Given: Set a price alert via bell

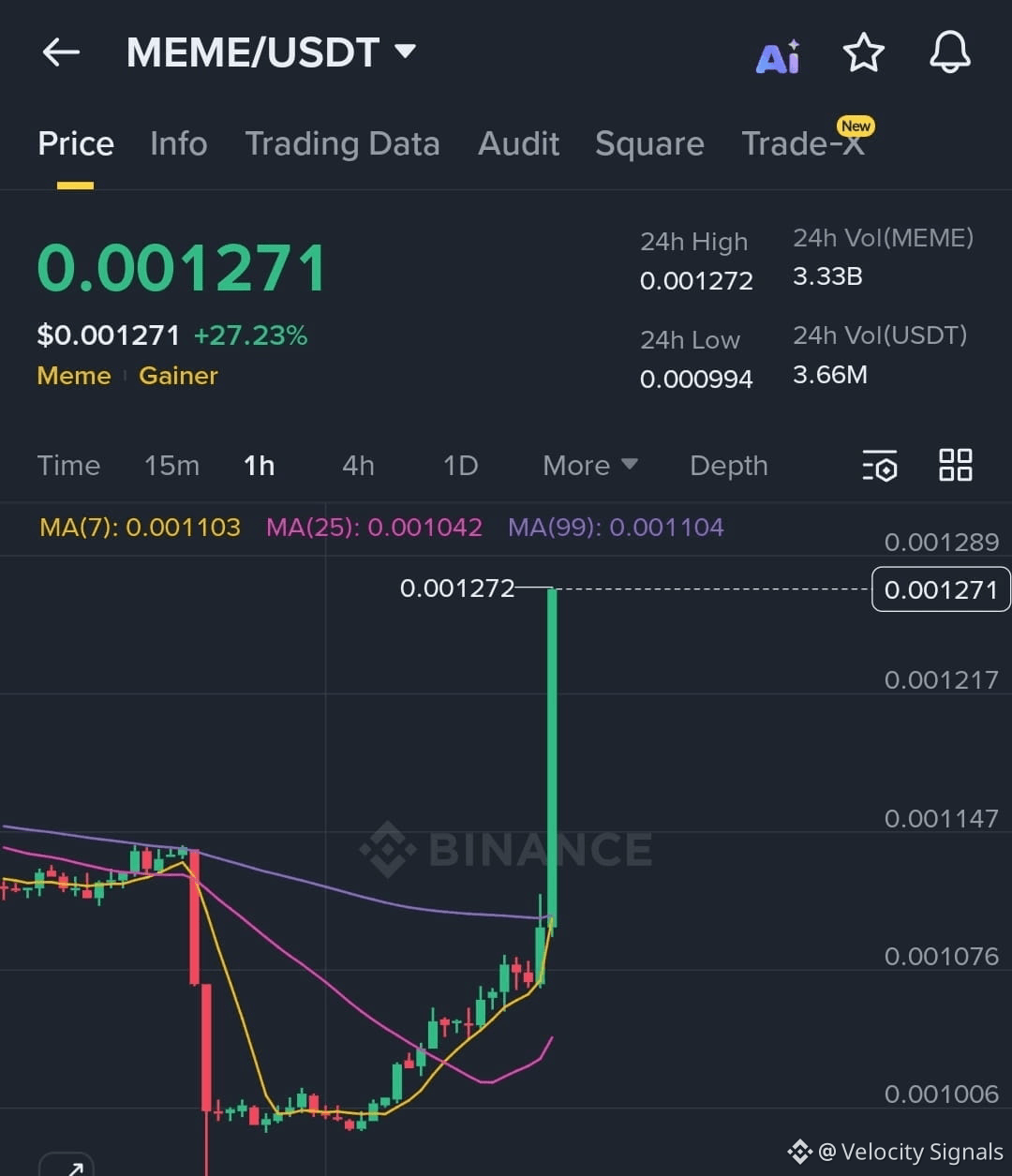Looking at the screenshot, I should pyautogui.click(x=949, y=52).
